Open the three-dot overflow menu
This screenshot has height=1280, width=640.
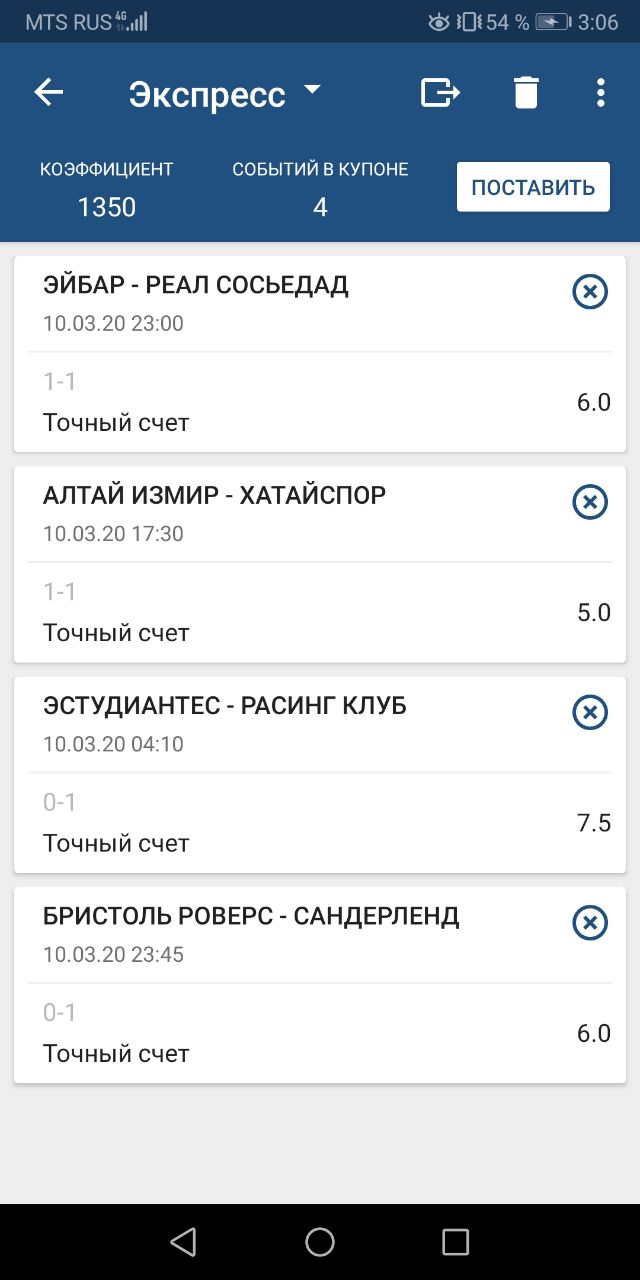click(x=600, y=93)
